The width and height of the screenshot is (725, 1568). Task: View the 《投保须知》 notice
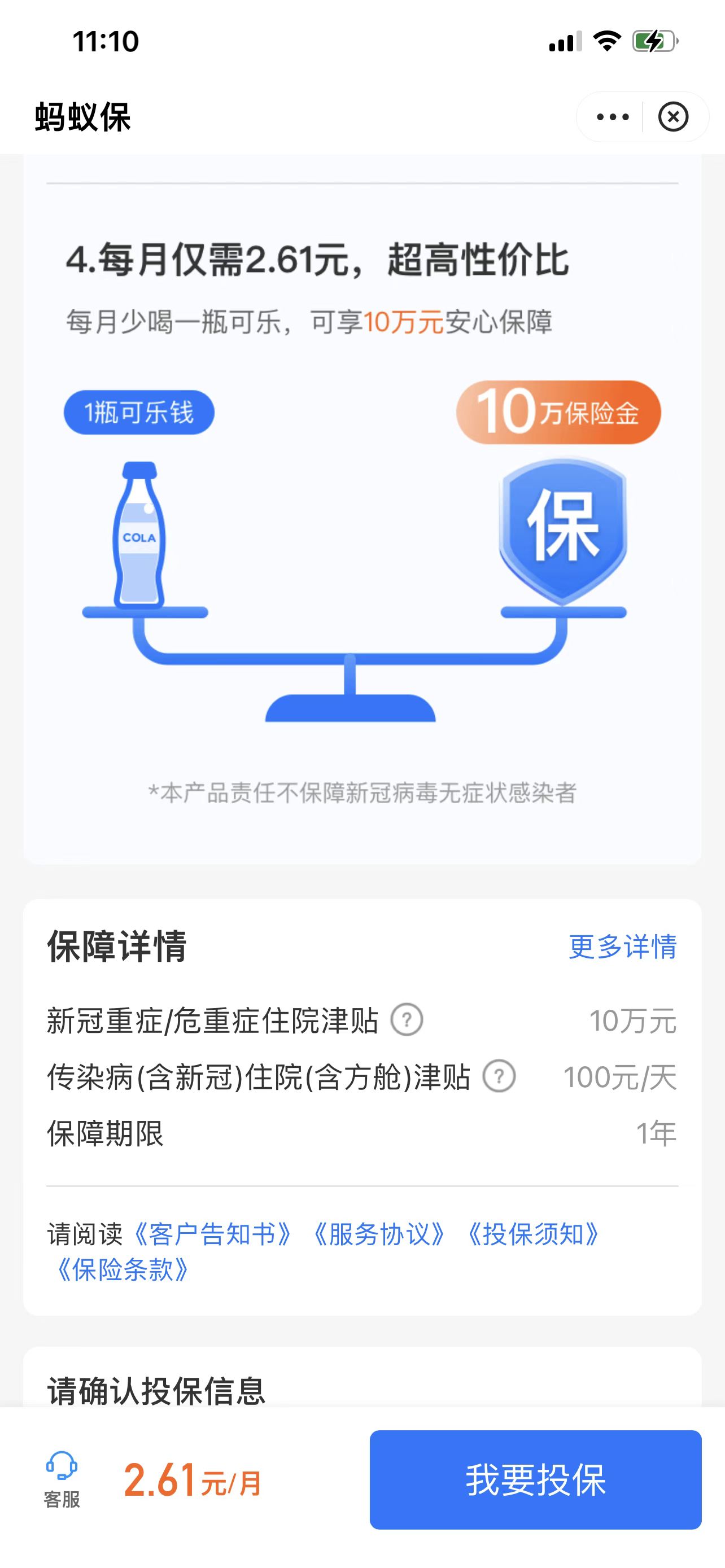[x=533, y=1234]
